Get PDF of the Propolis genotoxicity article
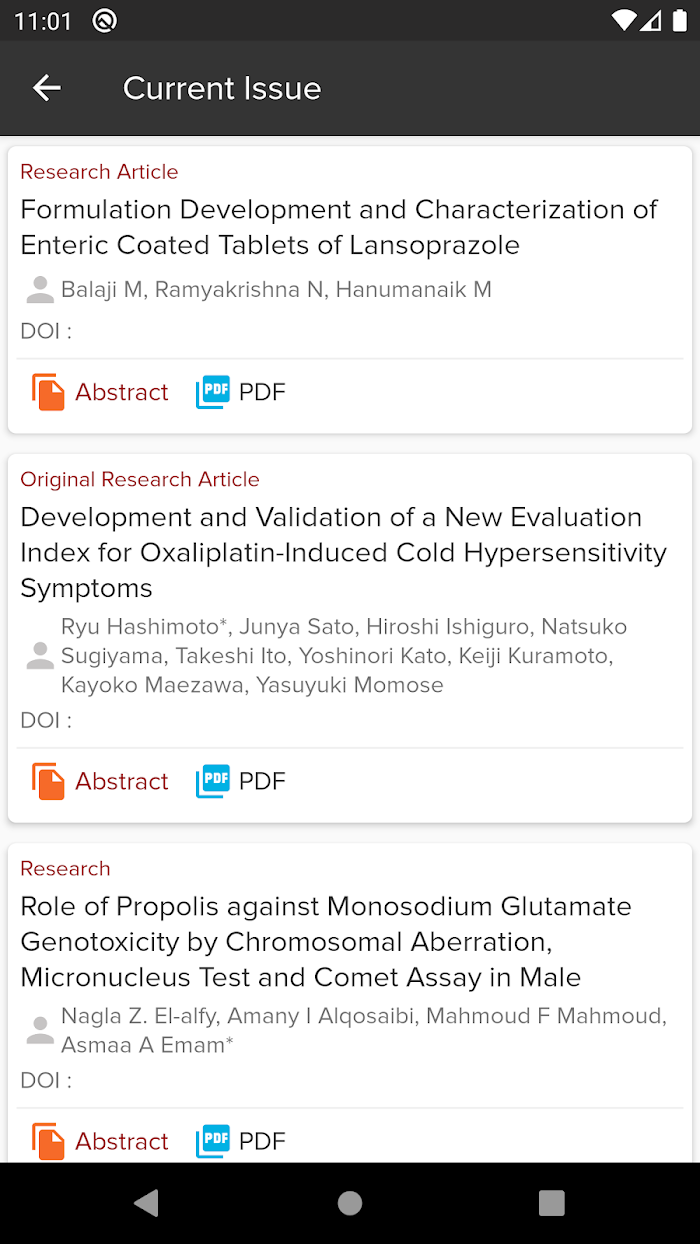The width and height of the screenshot is (700, 1244). (x=241, y=1141)
